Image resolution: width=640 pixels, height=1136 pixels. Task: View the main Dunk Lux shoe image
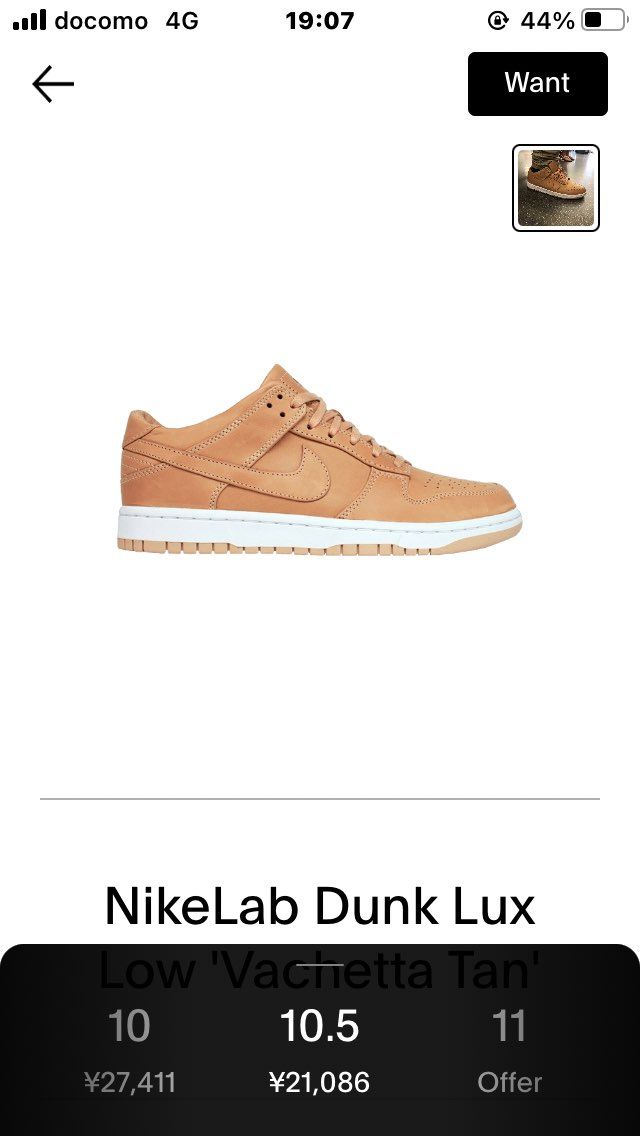pyautogui.click(x=320, y=460)
